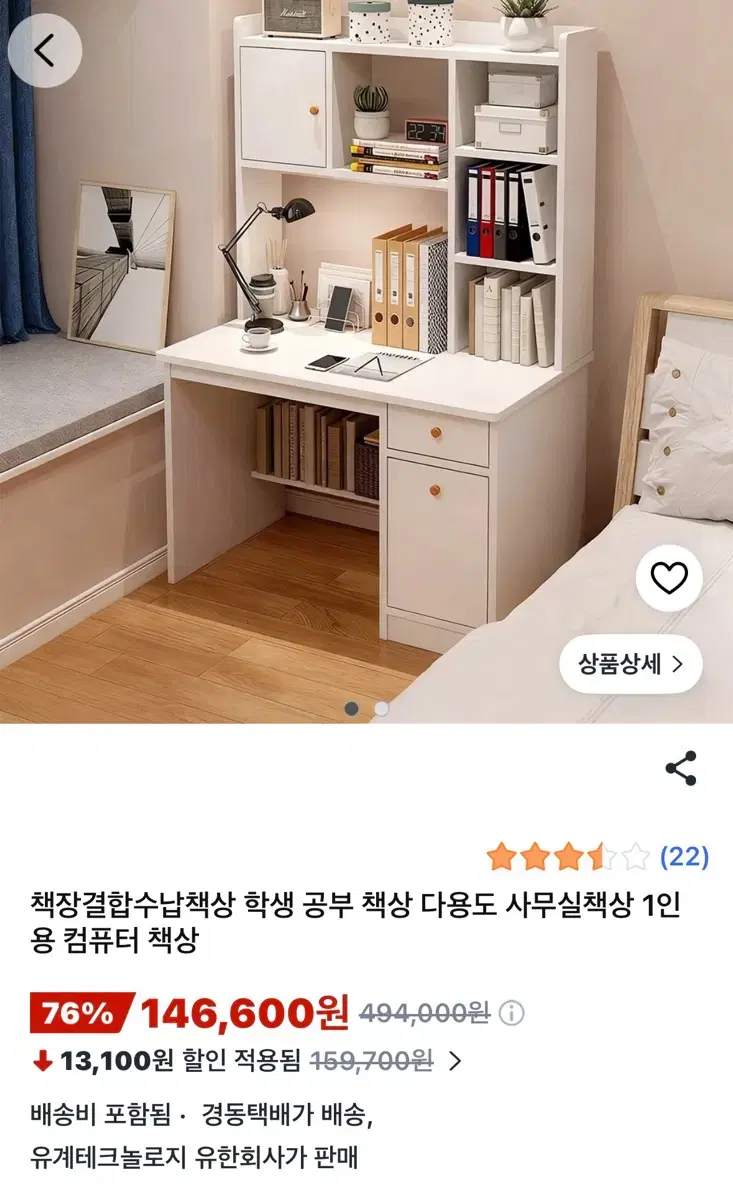Select the second image page dot
Screen dimensions: 733x1200
pos(382,708)
